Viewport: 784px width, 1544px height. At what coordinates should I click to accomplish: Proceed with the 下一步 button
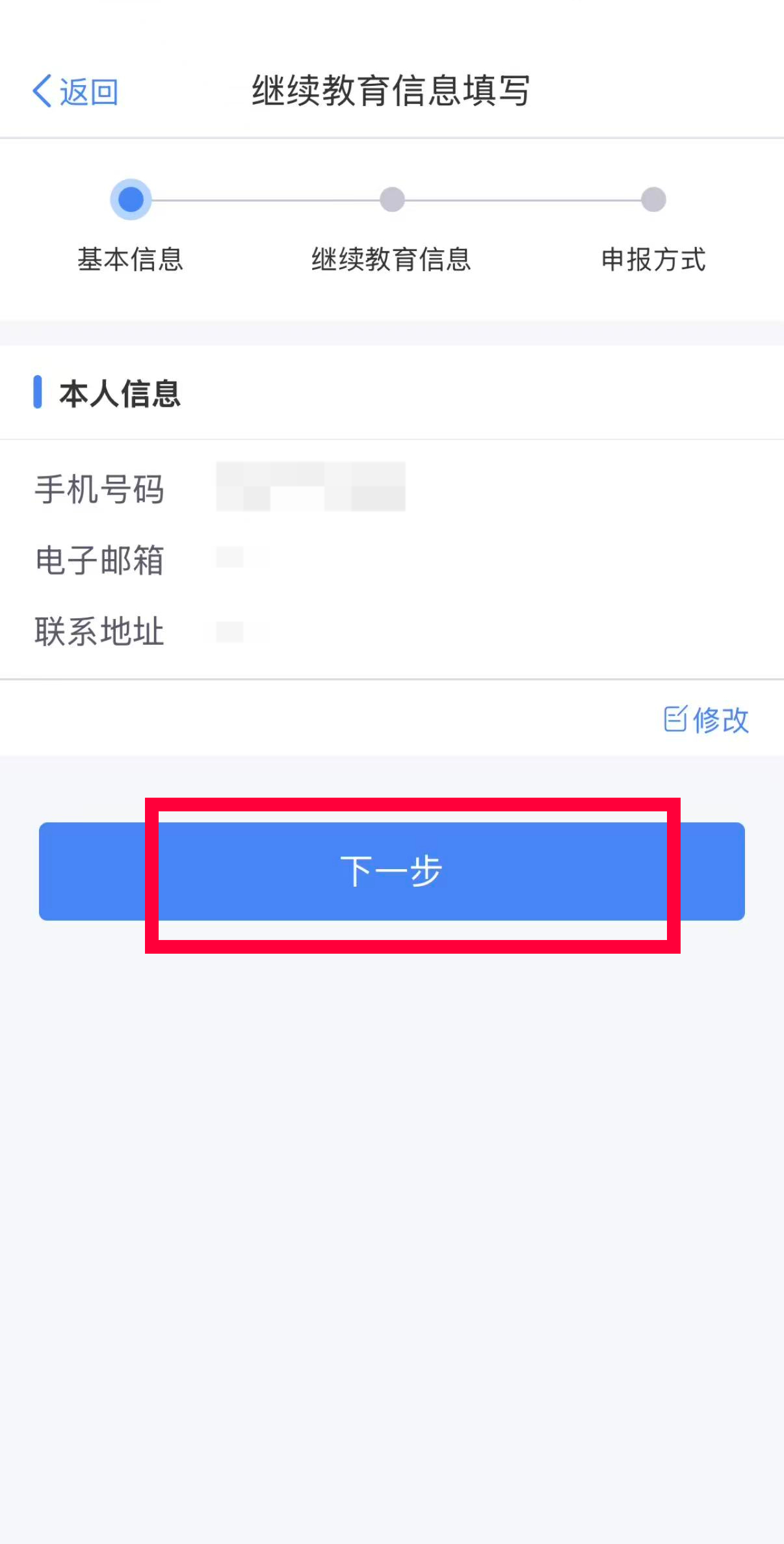click(392, 871)
